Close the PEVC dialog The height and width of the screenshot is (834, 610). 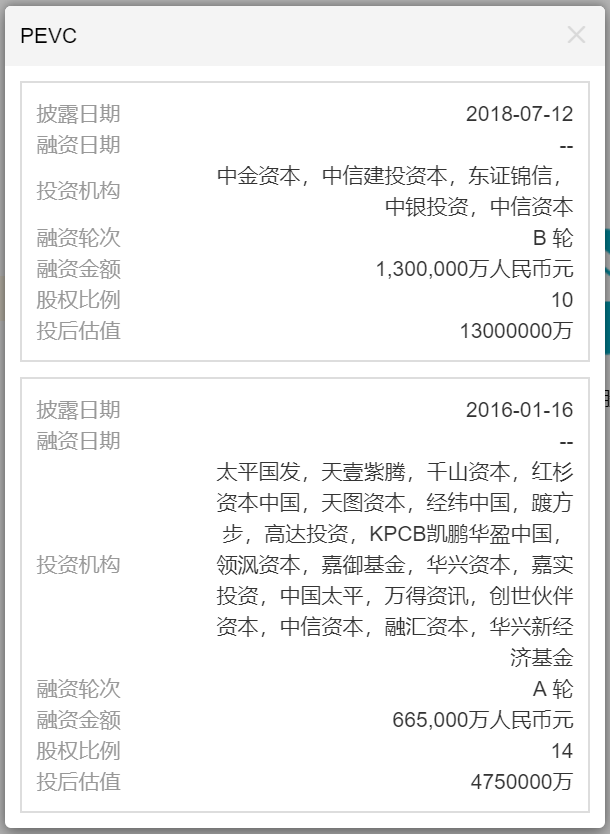click(x=576, y=36)
